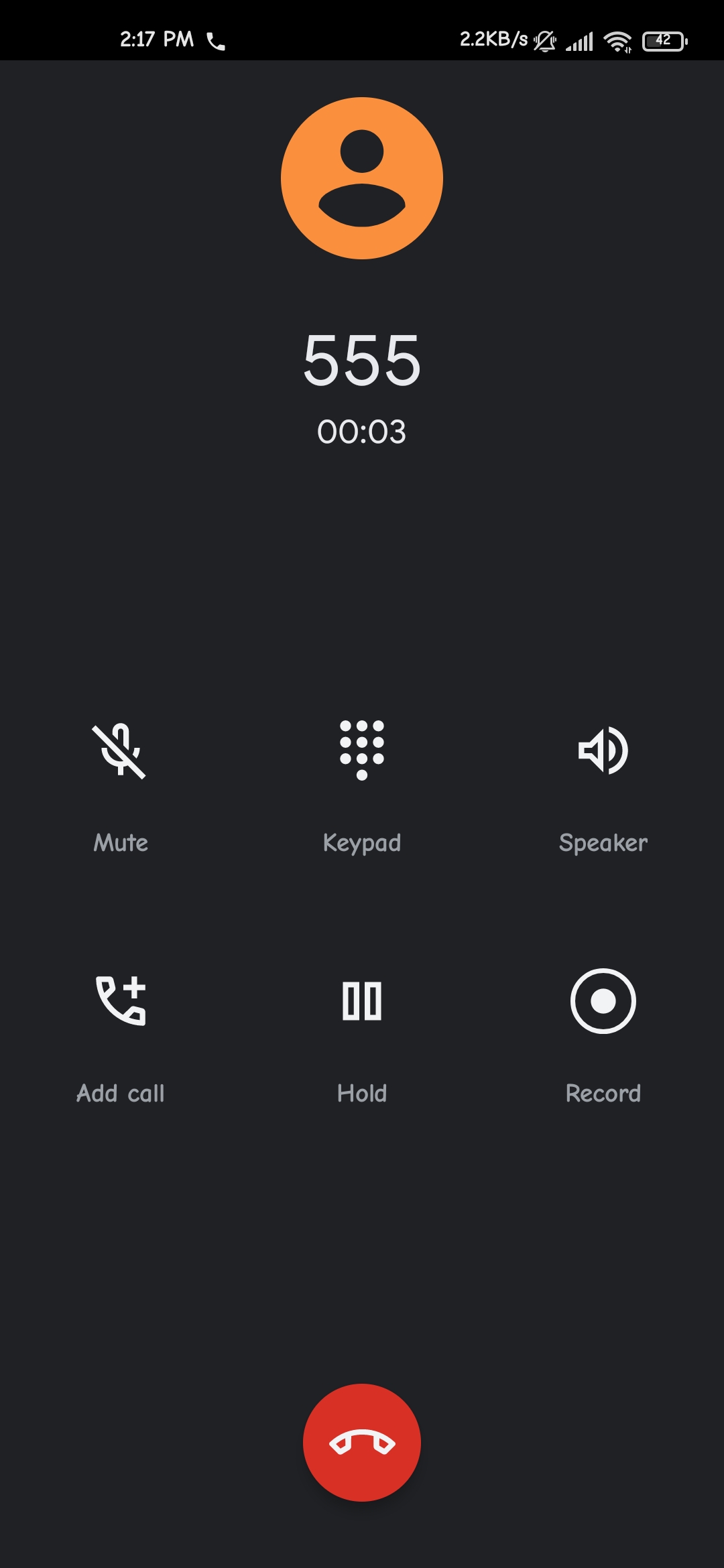Start recording the call
Viewport: 724px width, 1568px height.
[x=603, y=1001]
